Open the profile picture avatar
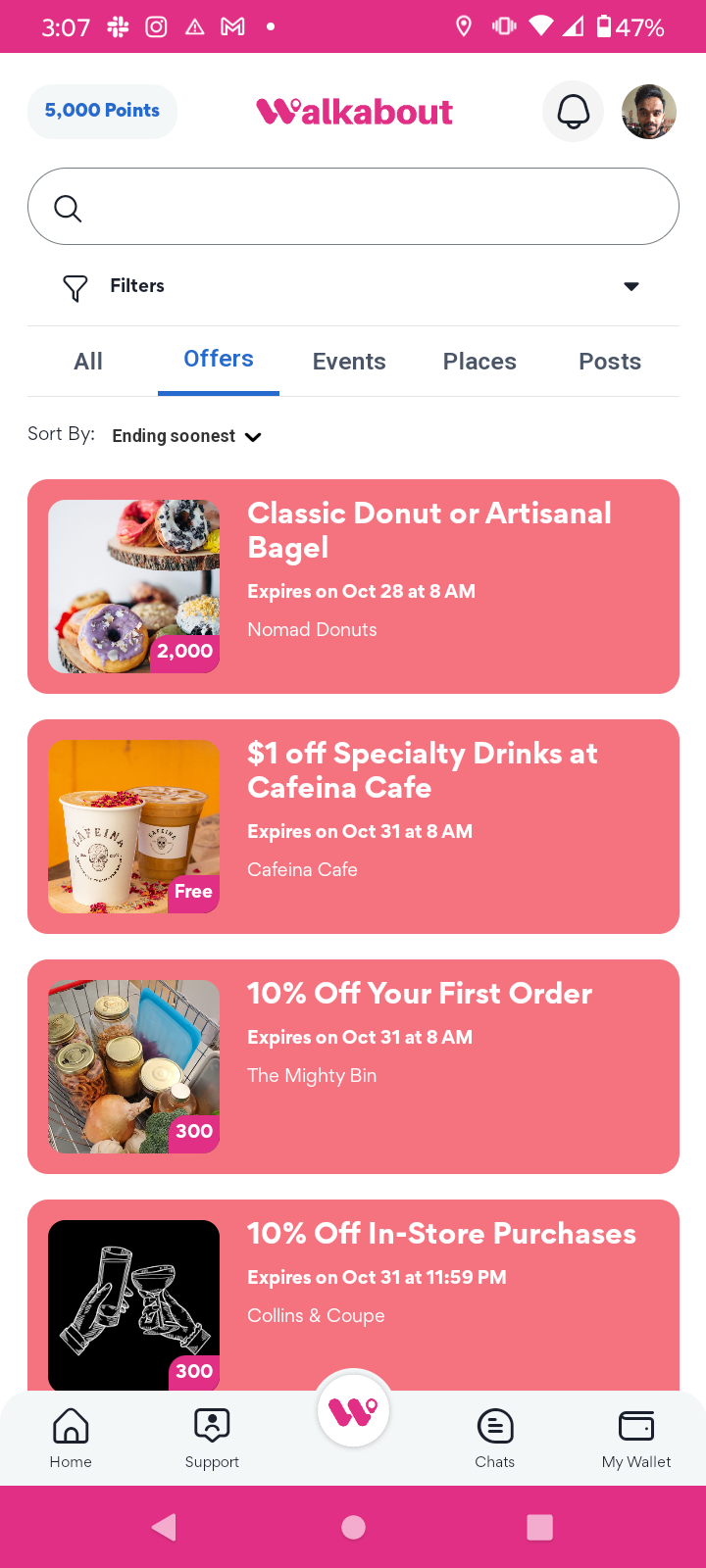The height and width of the screenshot is (1568, 706). coord(649,112)
